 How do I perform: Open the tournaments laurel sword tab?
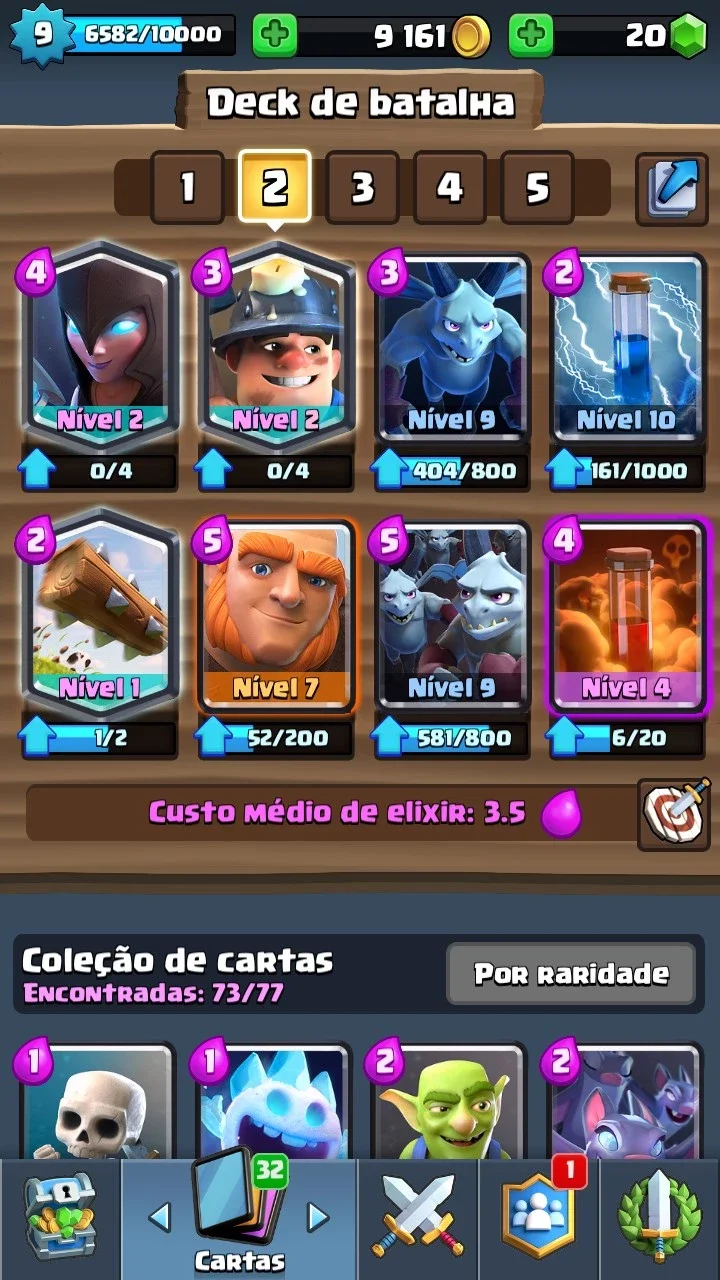click(x=660, y=1218)
